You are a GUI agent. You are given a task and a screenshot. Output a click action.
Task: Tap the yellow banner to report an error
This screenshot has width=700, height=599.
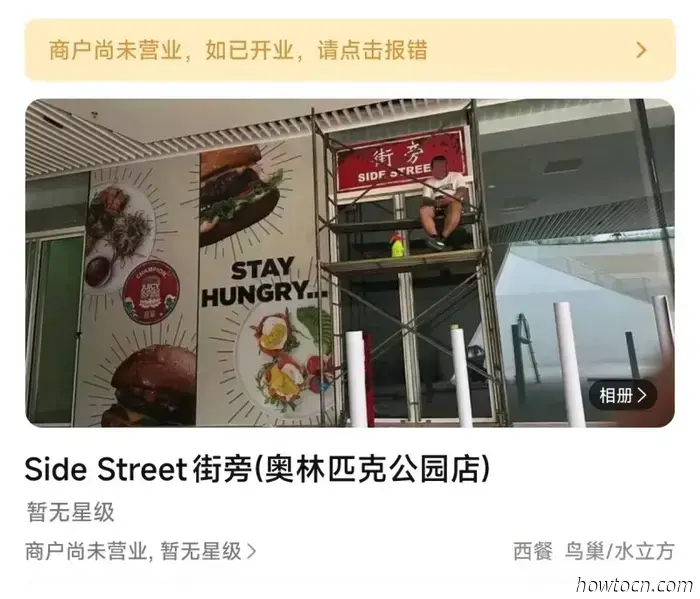click(349, 50)
